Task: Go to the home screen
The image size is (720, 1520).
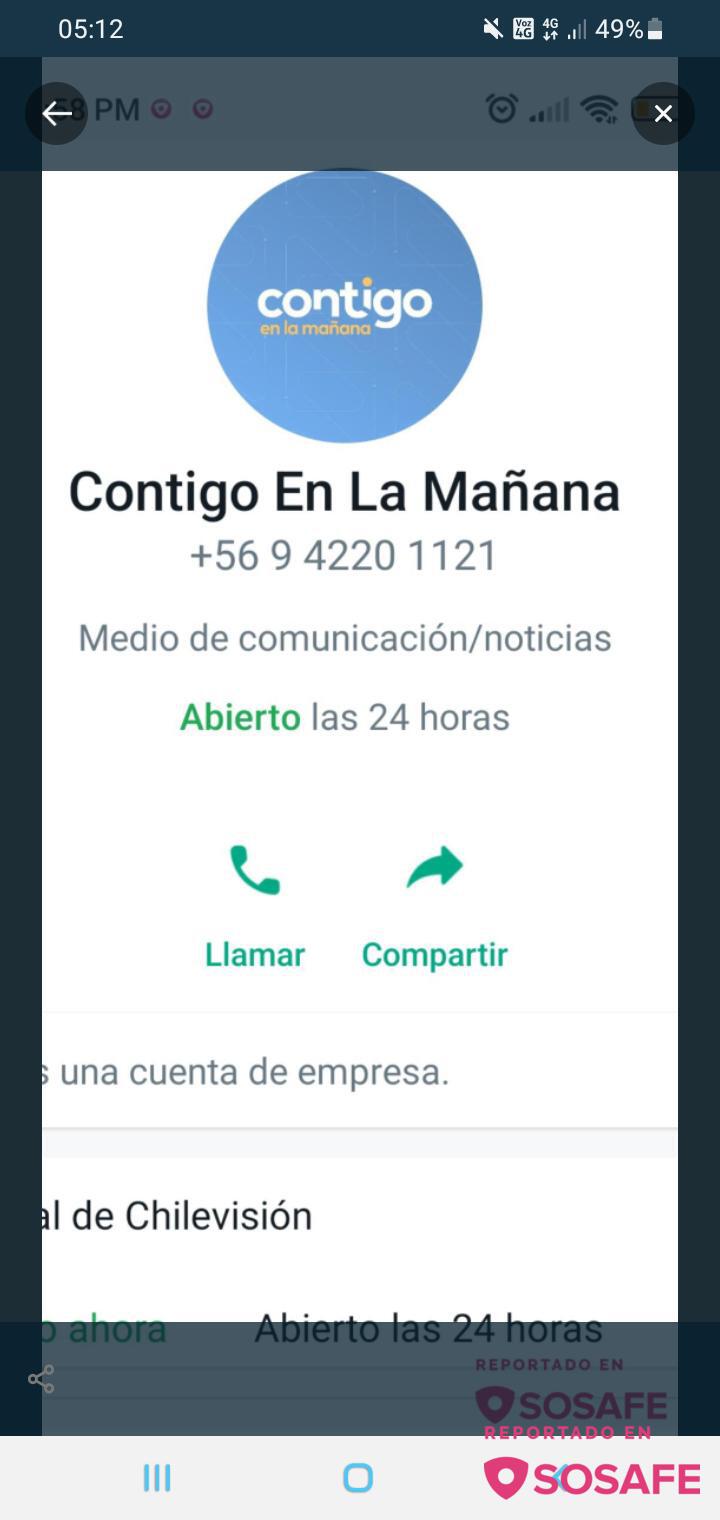Action: pyautogui.click(x=358, y=1477)
